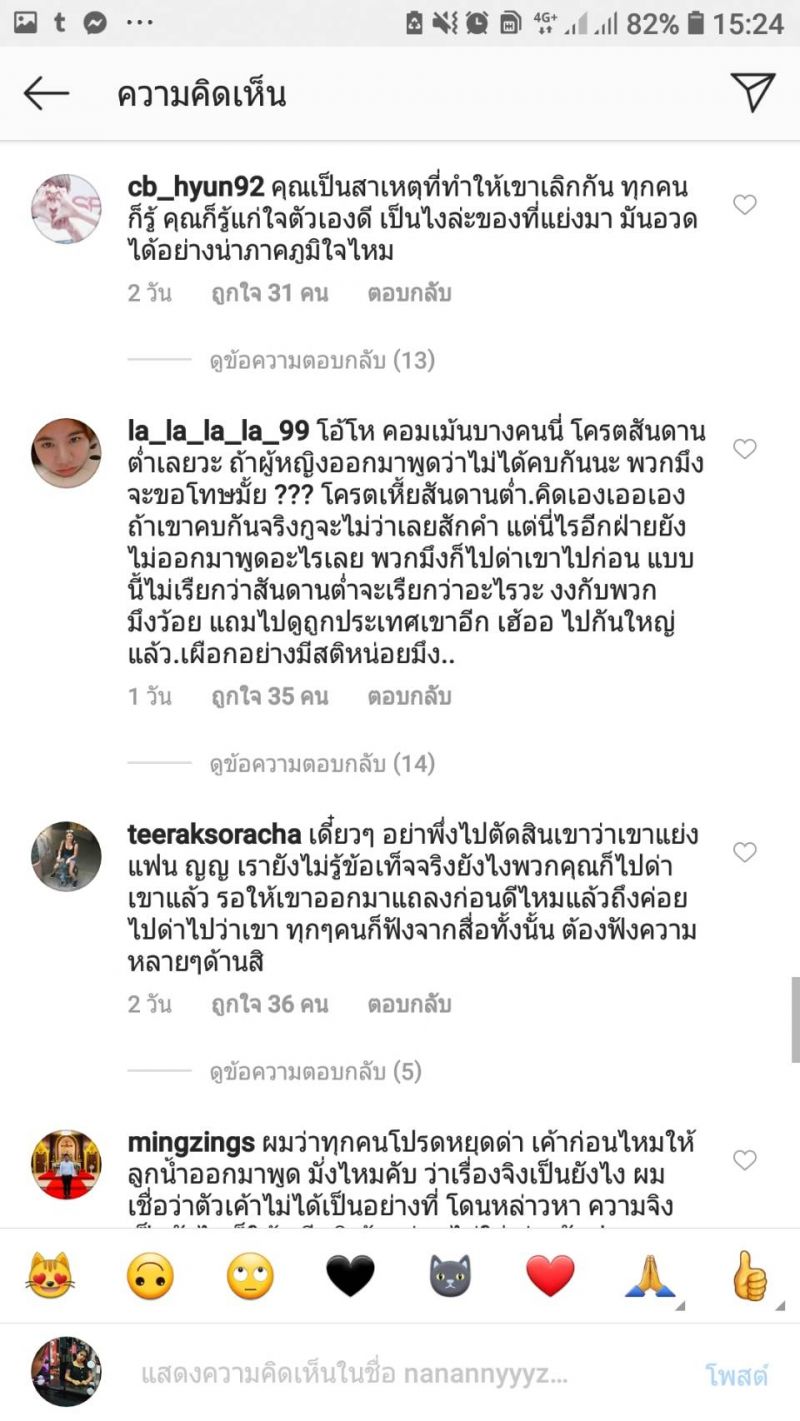Insert the thumbs up emoji

point(750,1276)
